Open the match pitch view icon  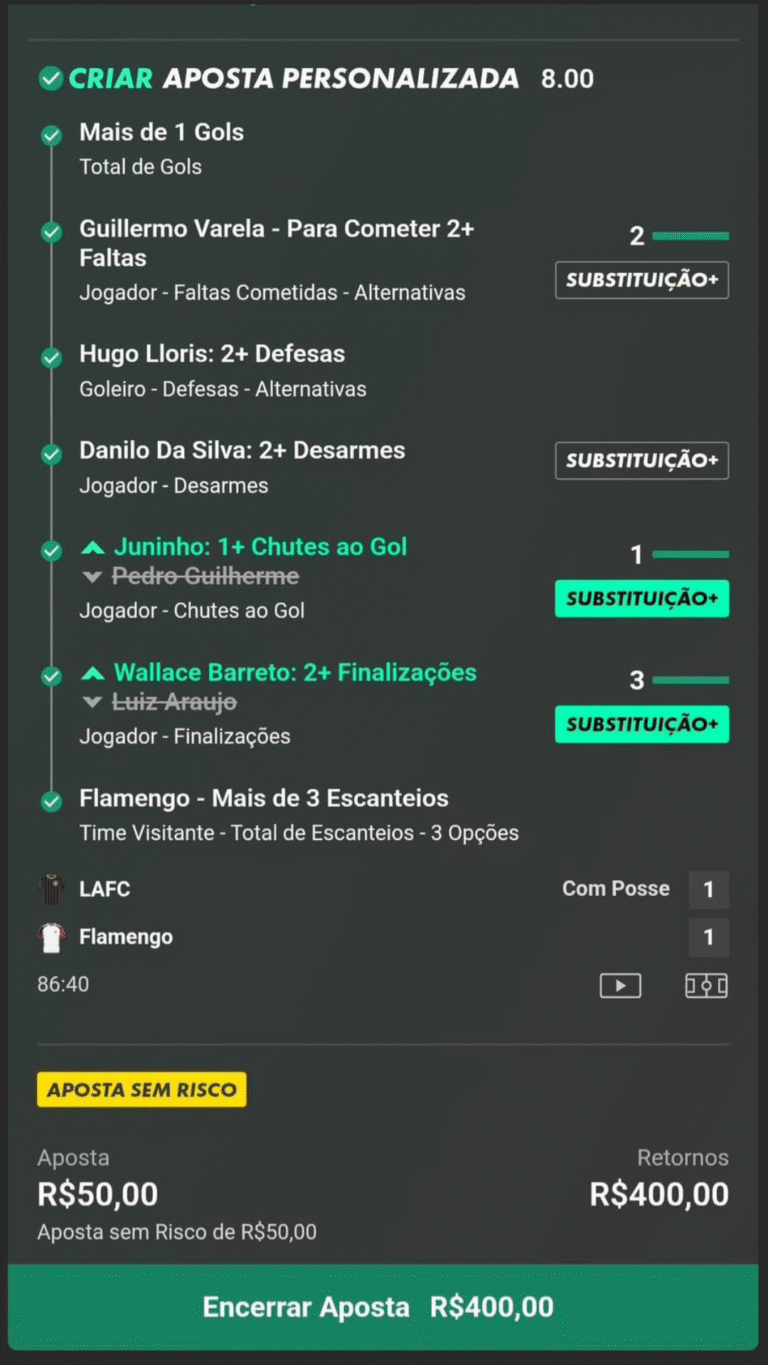point(706,986)
